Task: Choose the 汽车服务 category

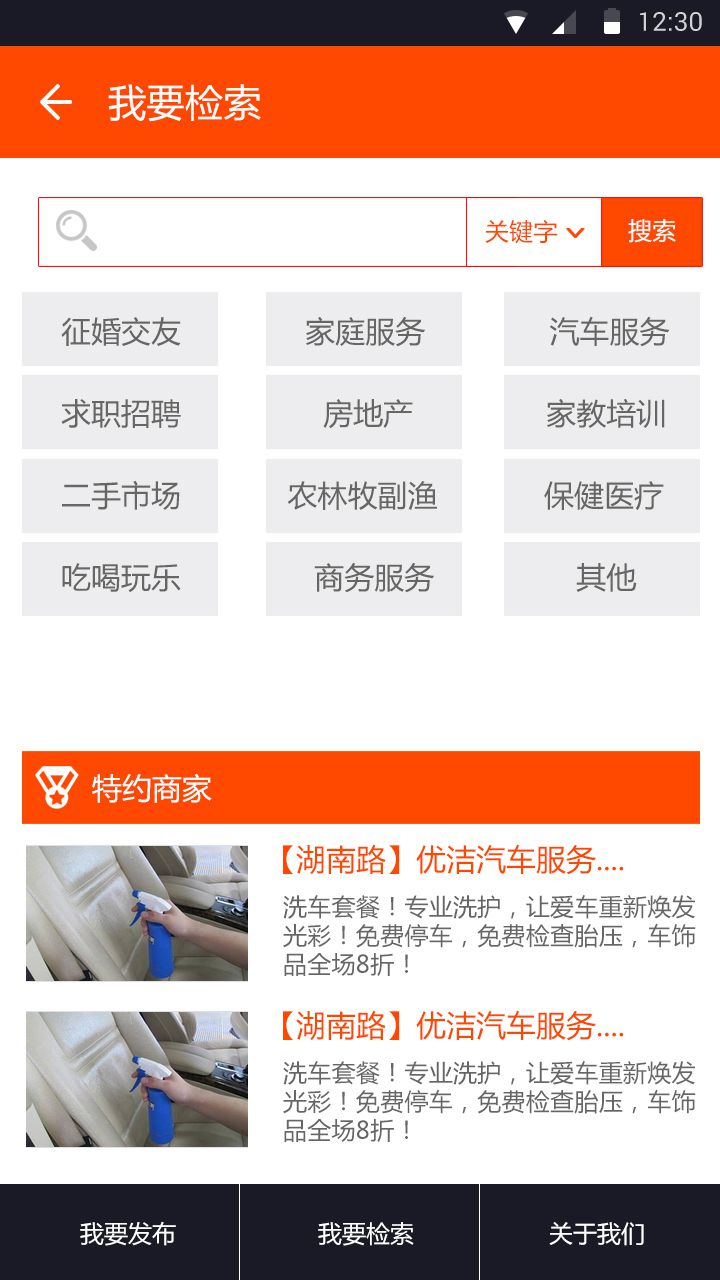Action: (x=602, y=330)
